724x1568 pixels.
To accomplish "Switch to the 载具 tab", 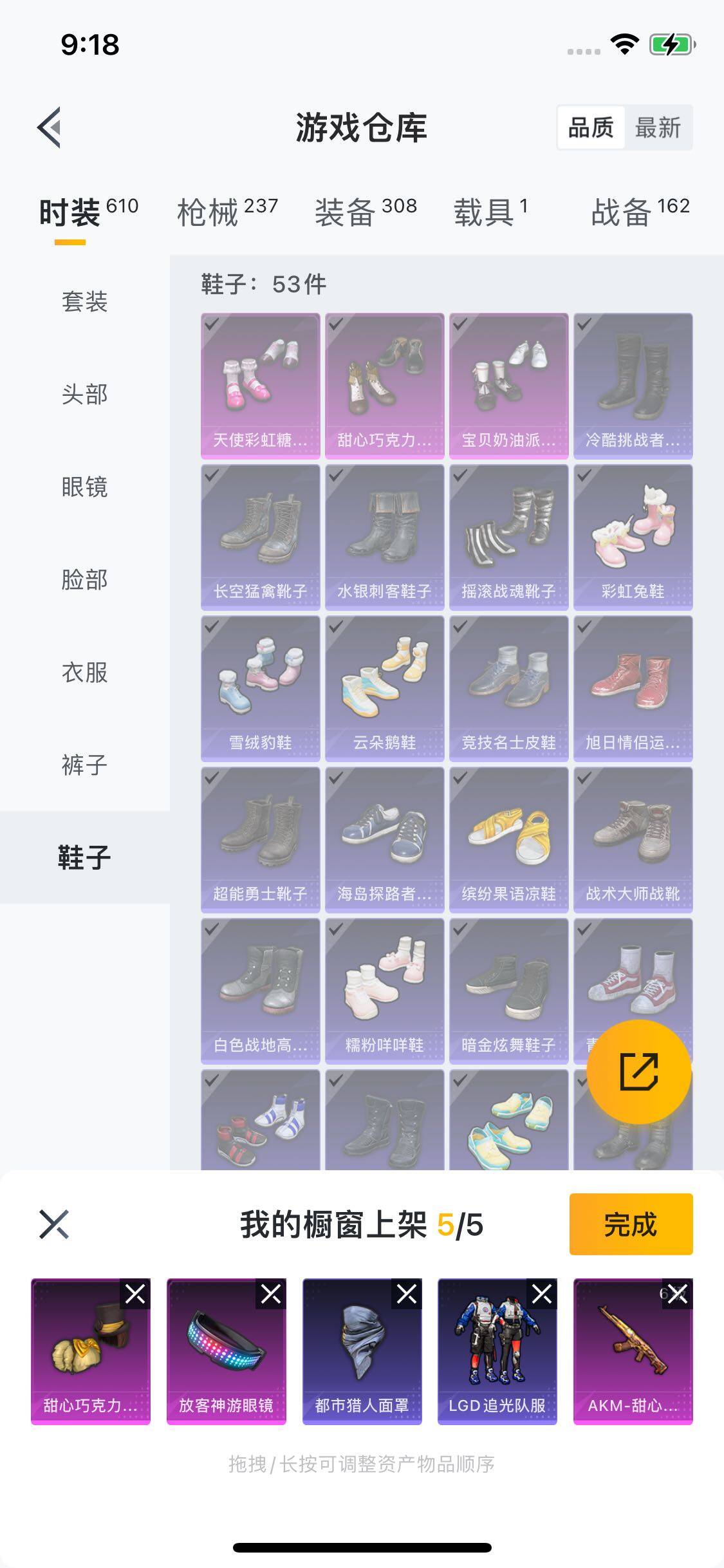I will [490, 212].
